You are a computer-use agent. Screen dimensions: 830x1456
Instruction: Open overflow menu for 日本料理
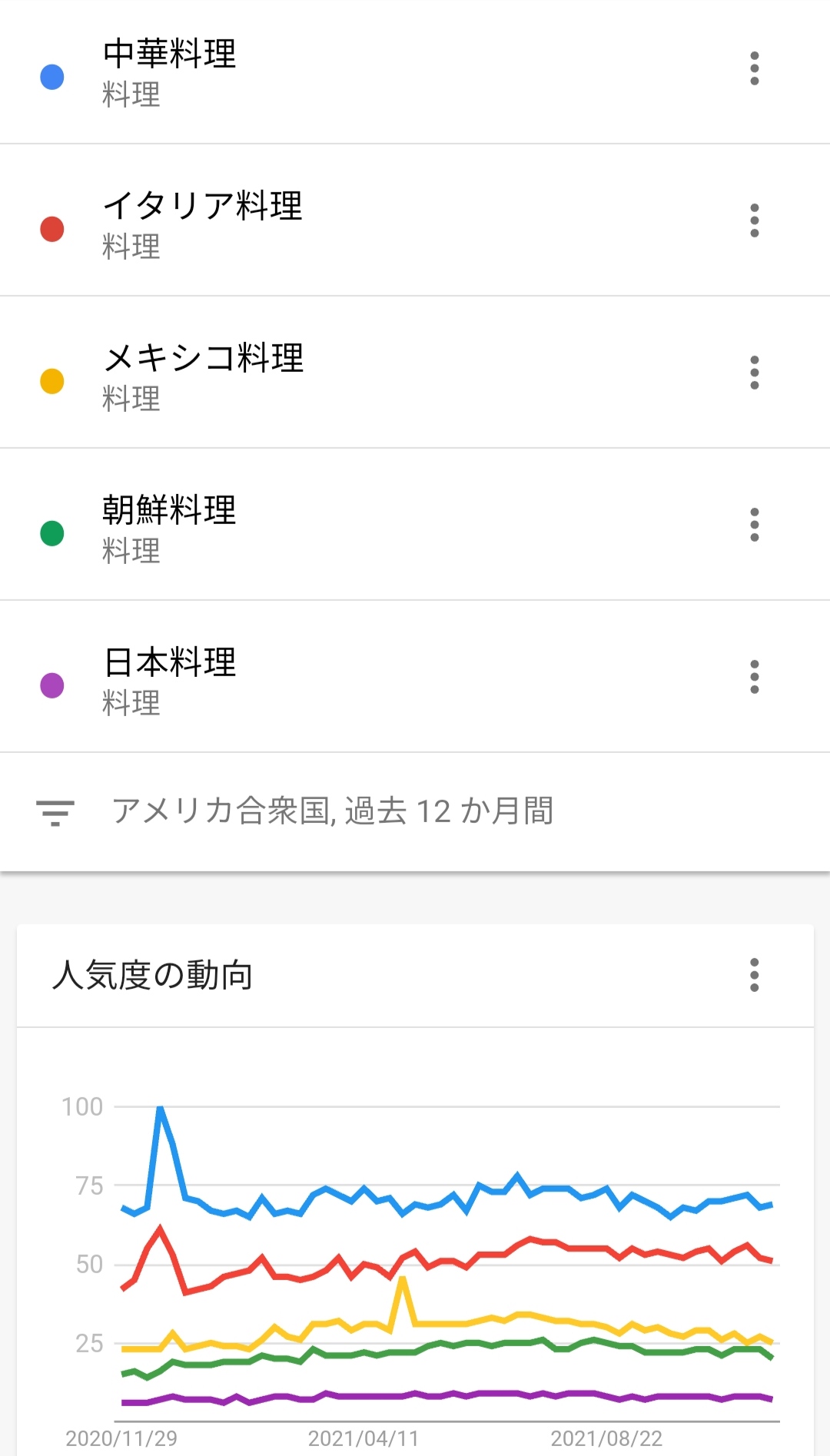pyautogui.click(x=754, y=678)
